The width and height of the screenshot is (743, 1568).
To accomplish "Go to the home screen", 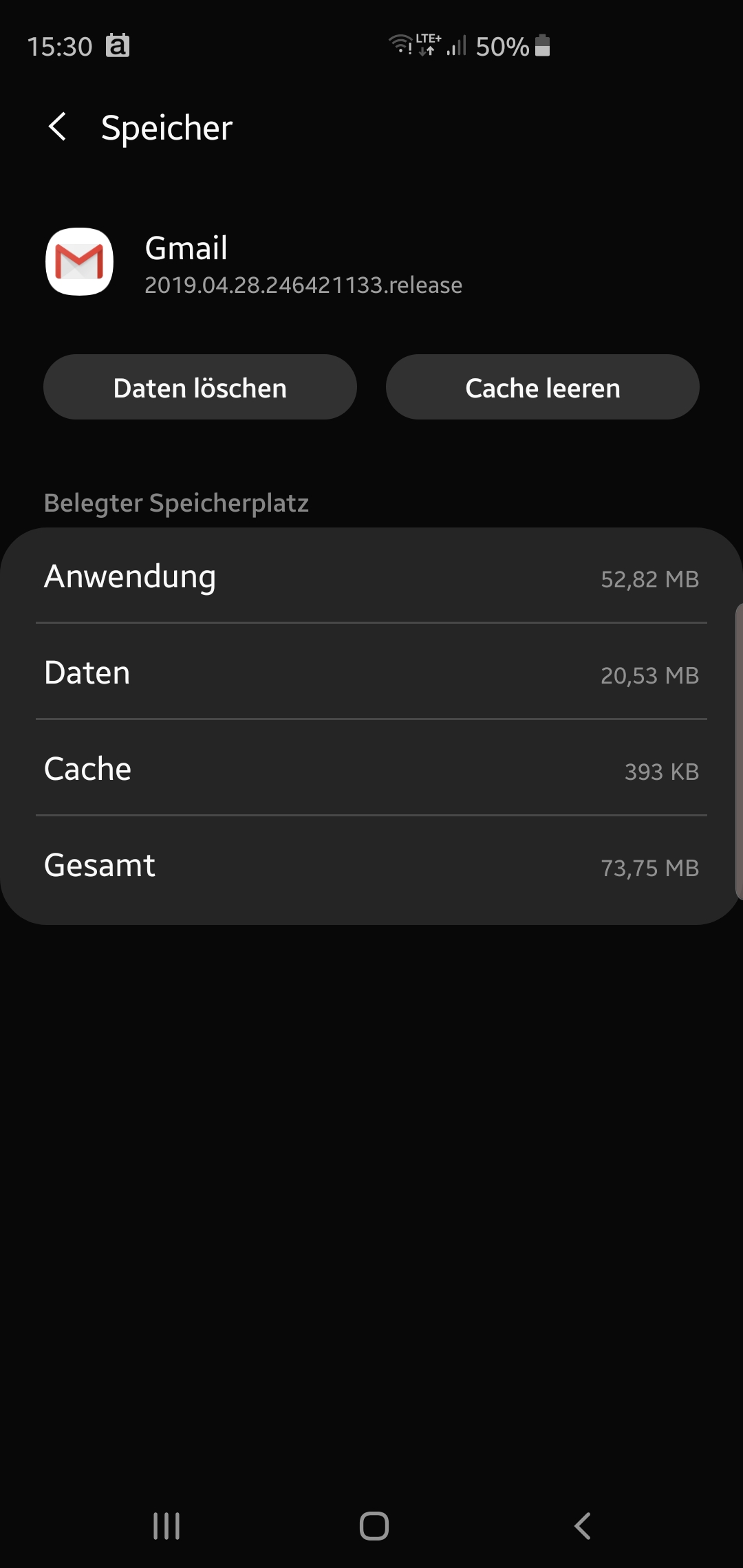I will [x=374, y=1525].
